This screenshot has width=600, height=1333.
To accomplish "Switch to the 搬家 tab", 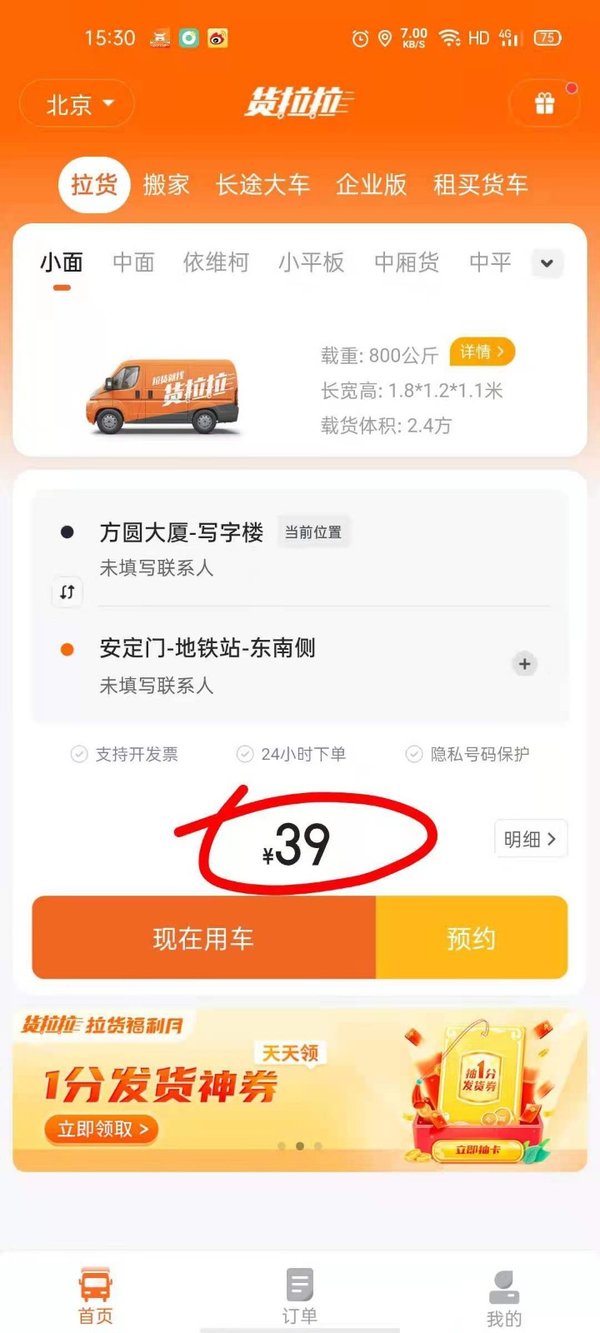I will tap(166, 185).
